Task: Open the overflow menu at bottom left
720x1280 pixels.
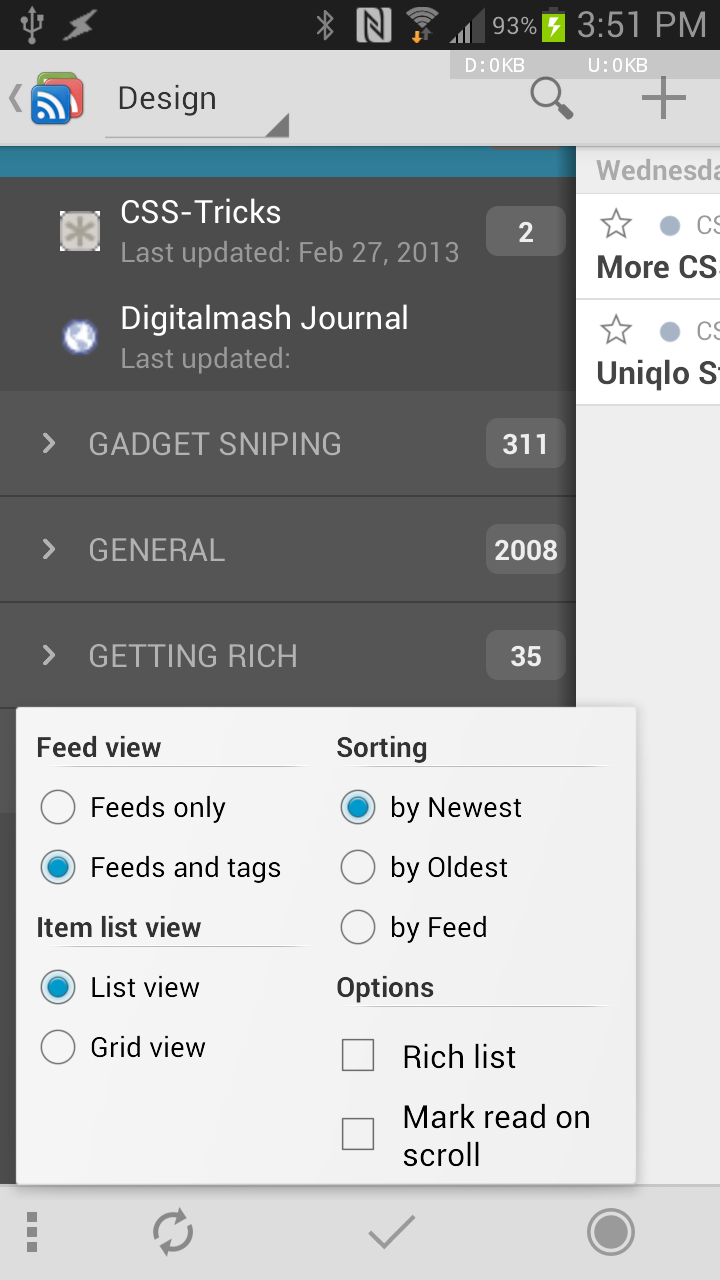Action: (30, 1232)
